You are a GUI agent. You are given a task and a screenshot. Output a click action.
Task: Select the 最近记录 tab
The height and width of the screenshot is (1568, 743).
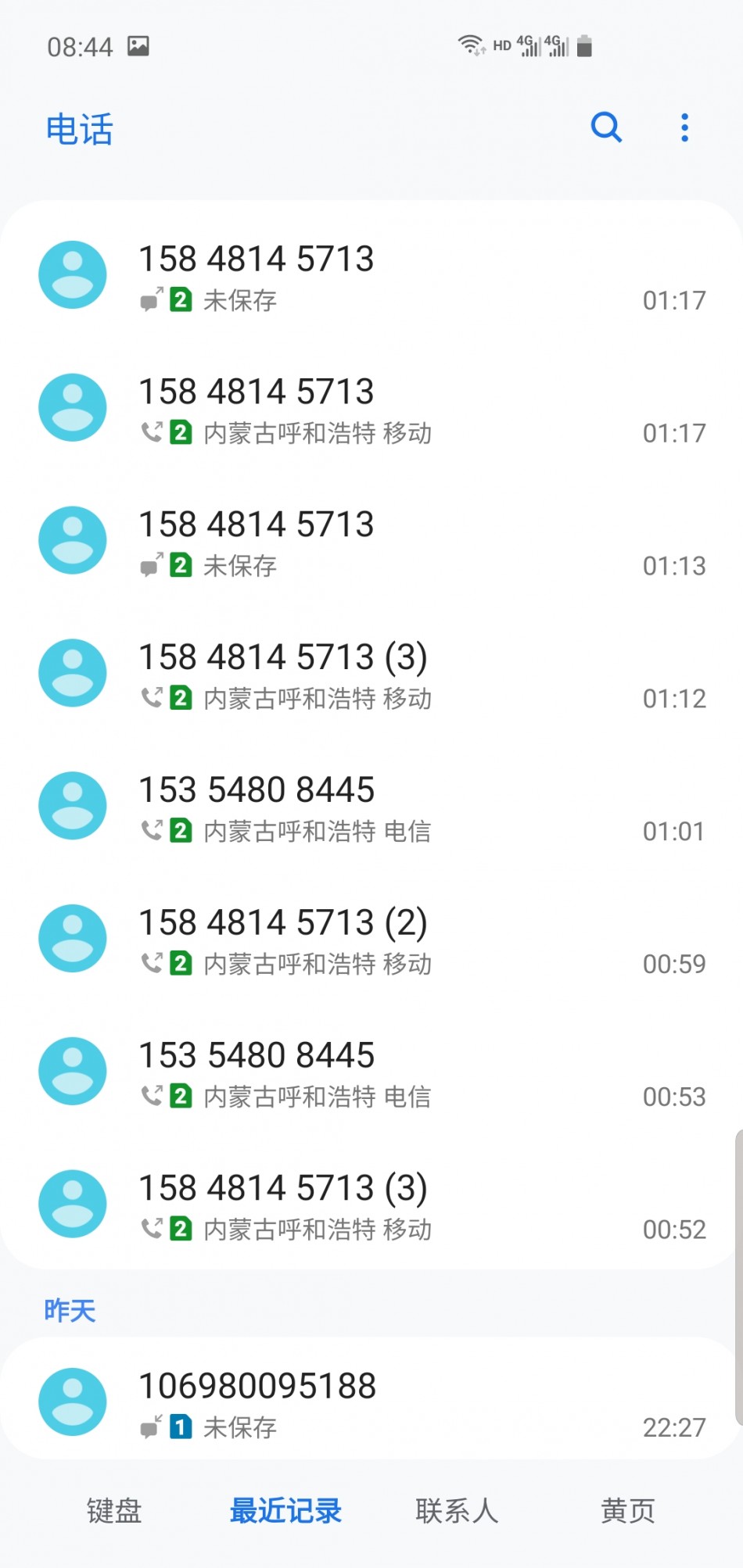pyautogui.click(x=285, y=1510)
